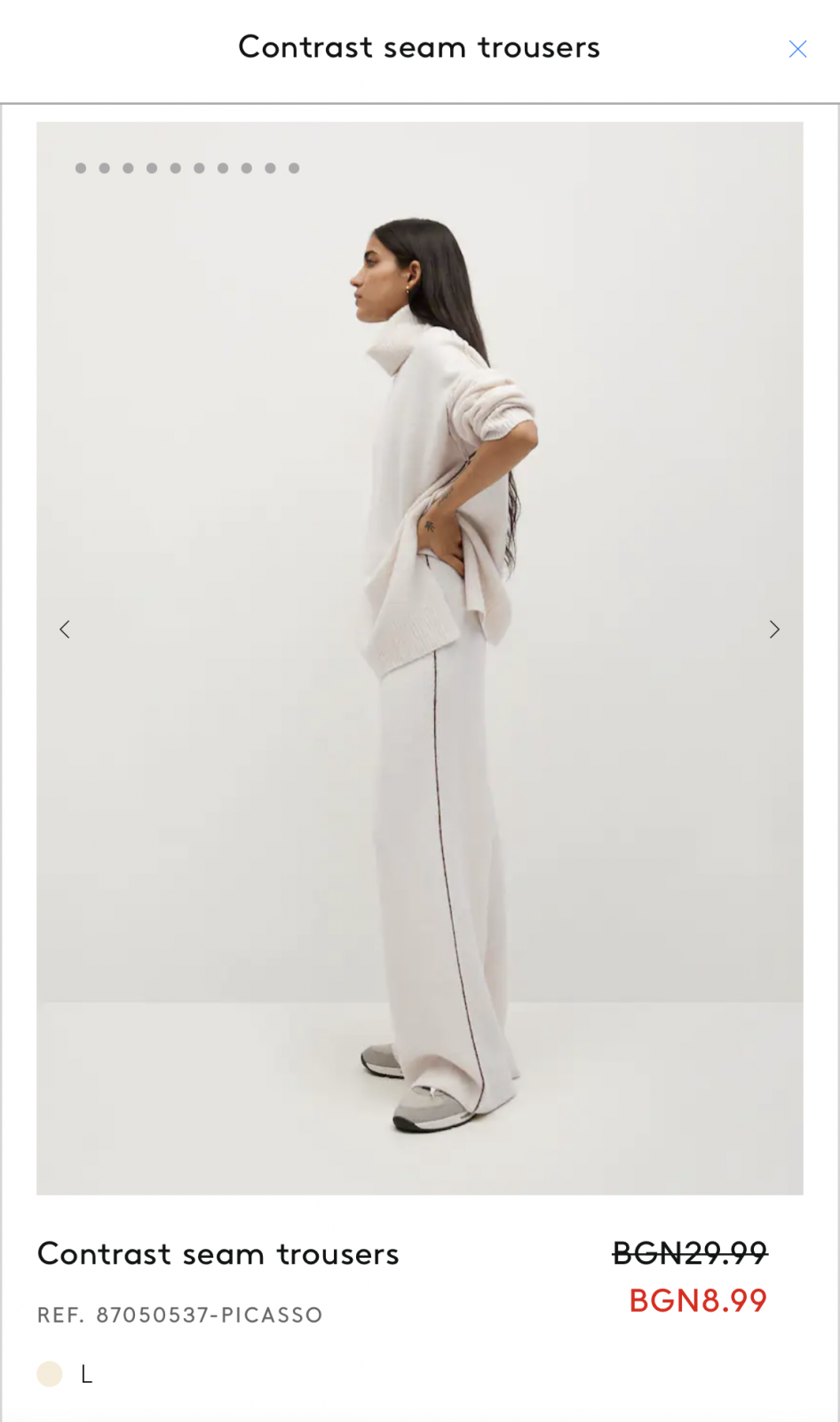Jump to the last gallery page dot
Image resolution: width=840 pixels, height=1422 pixels.
click(294, 168)
